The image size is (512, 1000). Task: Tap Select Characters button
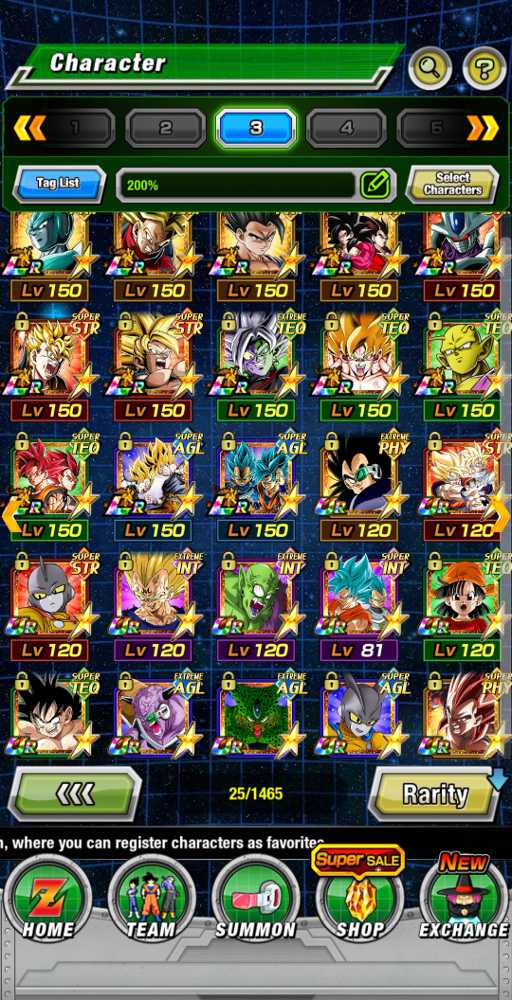coord(452,184)
